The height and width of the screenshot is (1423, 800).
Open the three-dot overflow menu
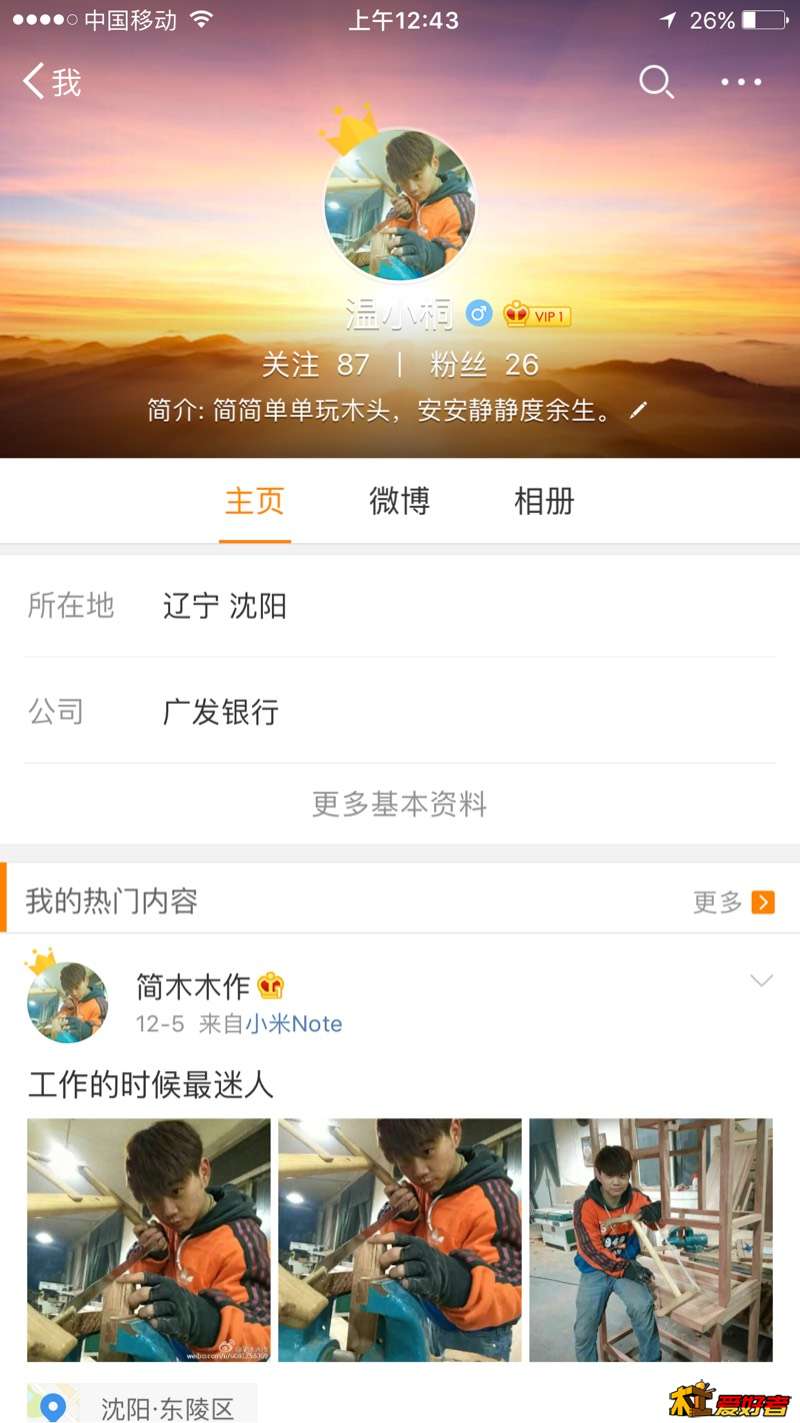(x=741, y=82)
